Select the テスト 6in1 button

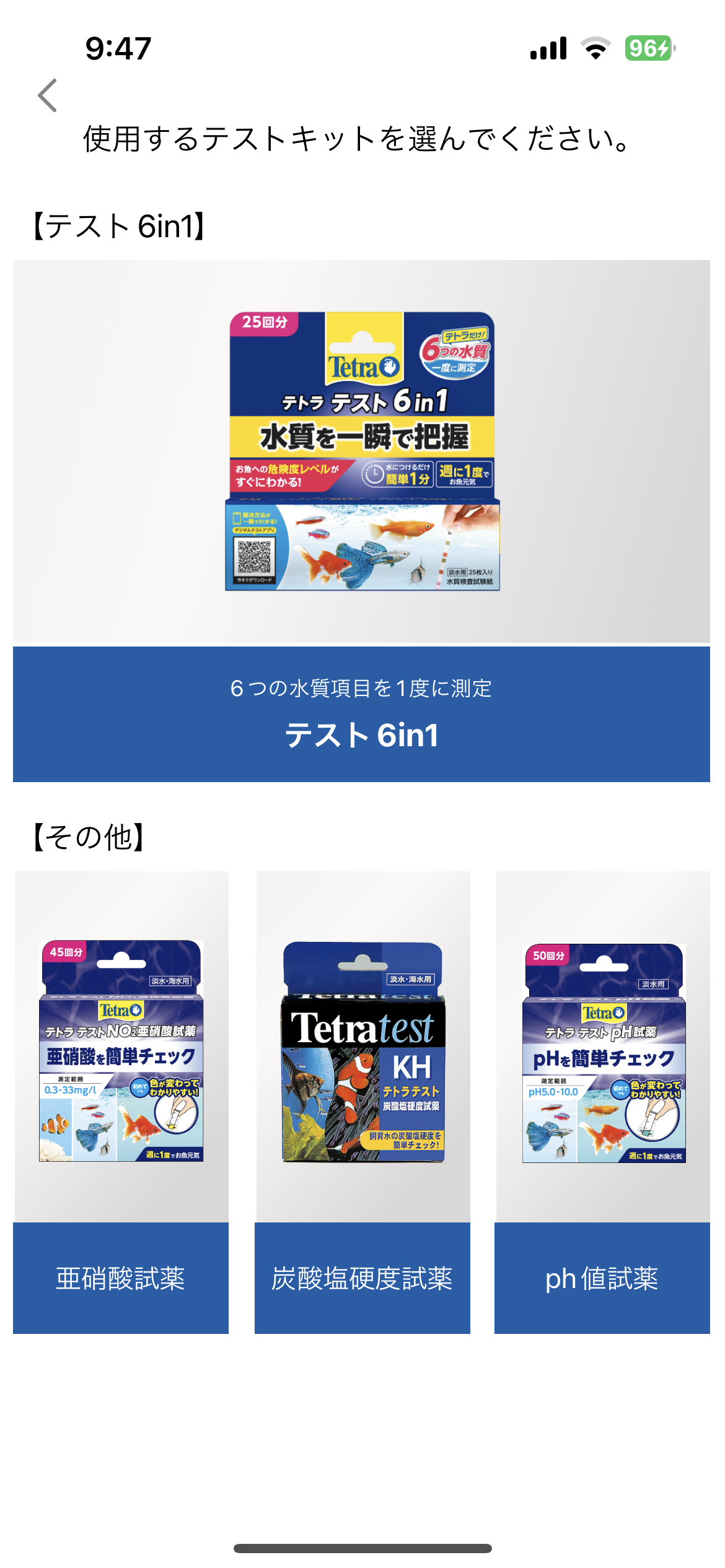(x=361, y=714)
